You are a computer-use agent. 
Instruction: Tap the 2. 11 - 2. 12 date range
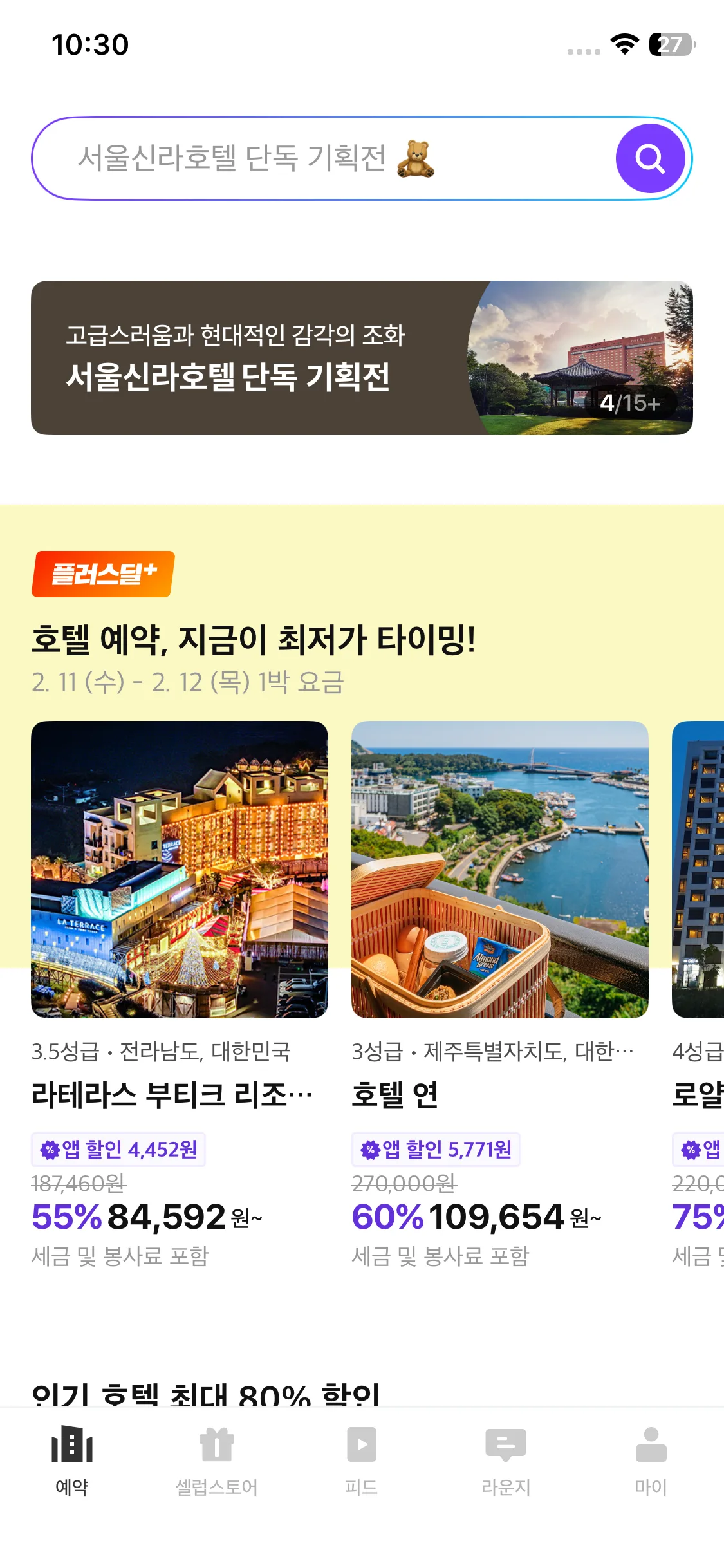[188, 682]
